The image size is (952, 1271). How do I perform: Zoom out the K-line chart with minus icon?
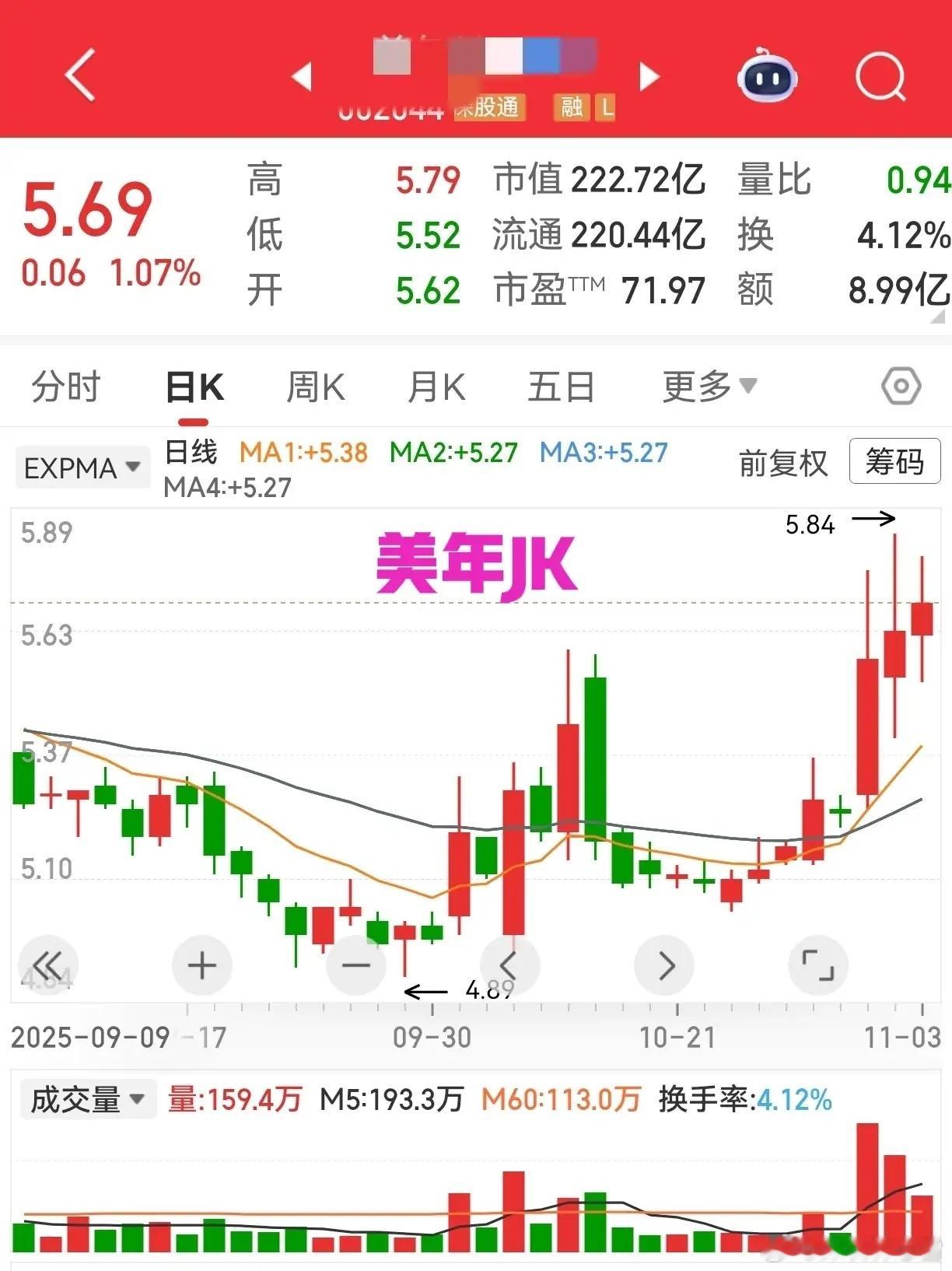click(x=355, y=965)
